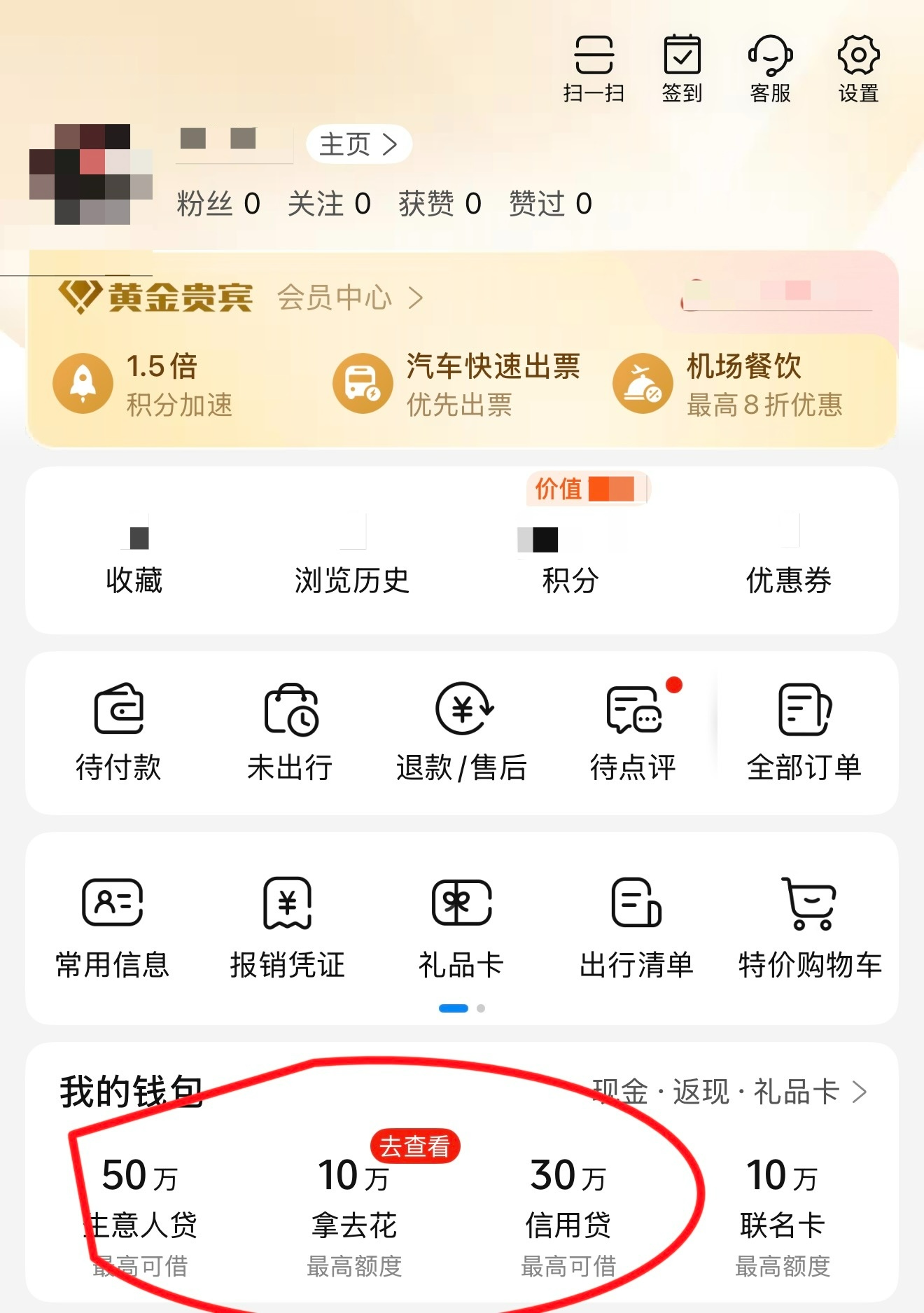This screenshot has height=1313, width=924.
Task: Open 会员中心 member center
Action: [x=350, y=298]
